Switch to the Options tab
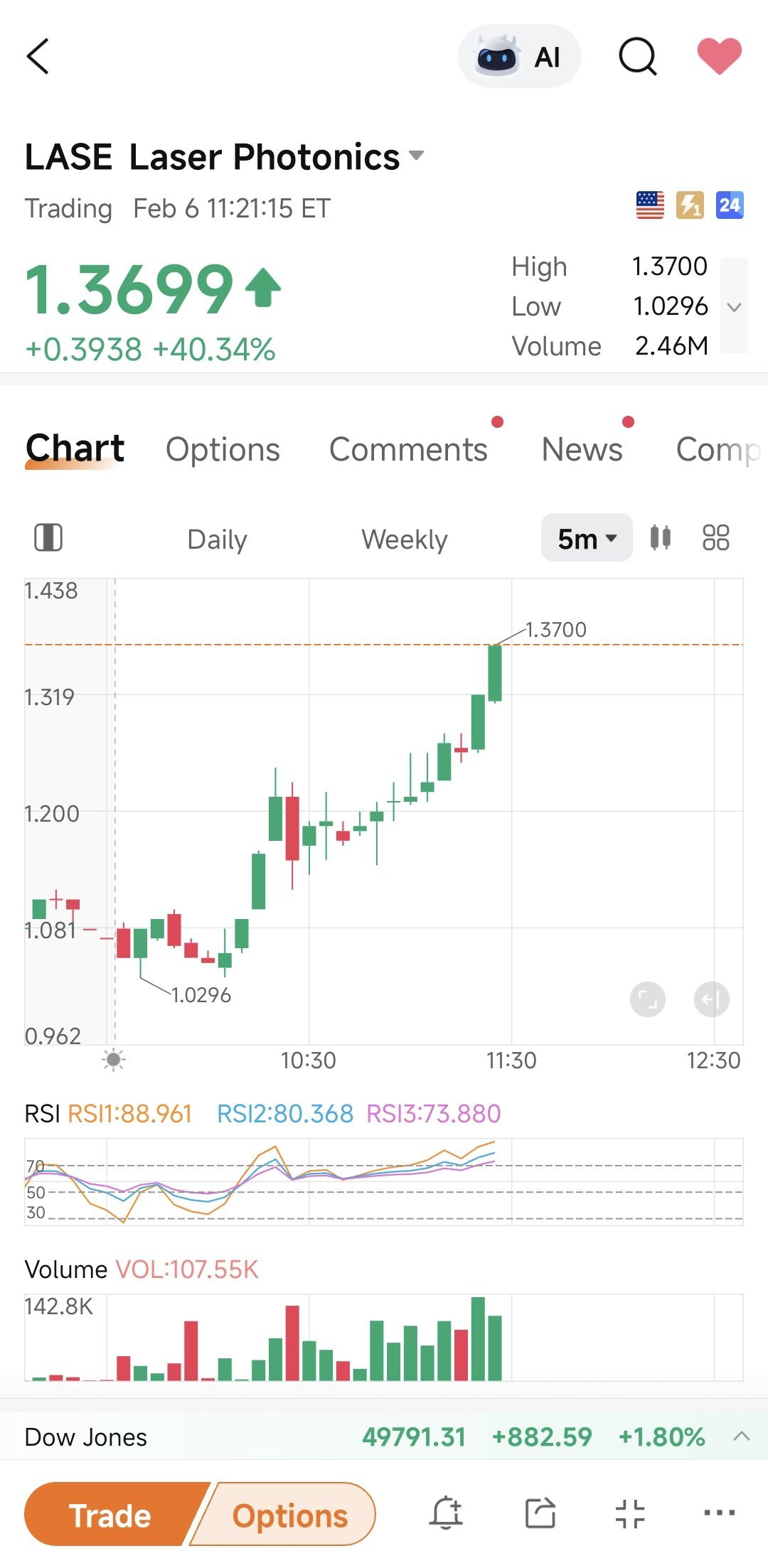Image resolution: width=768 pixels, height=1568 pixels. (x=223, y=449)
